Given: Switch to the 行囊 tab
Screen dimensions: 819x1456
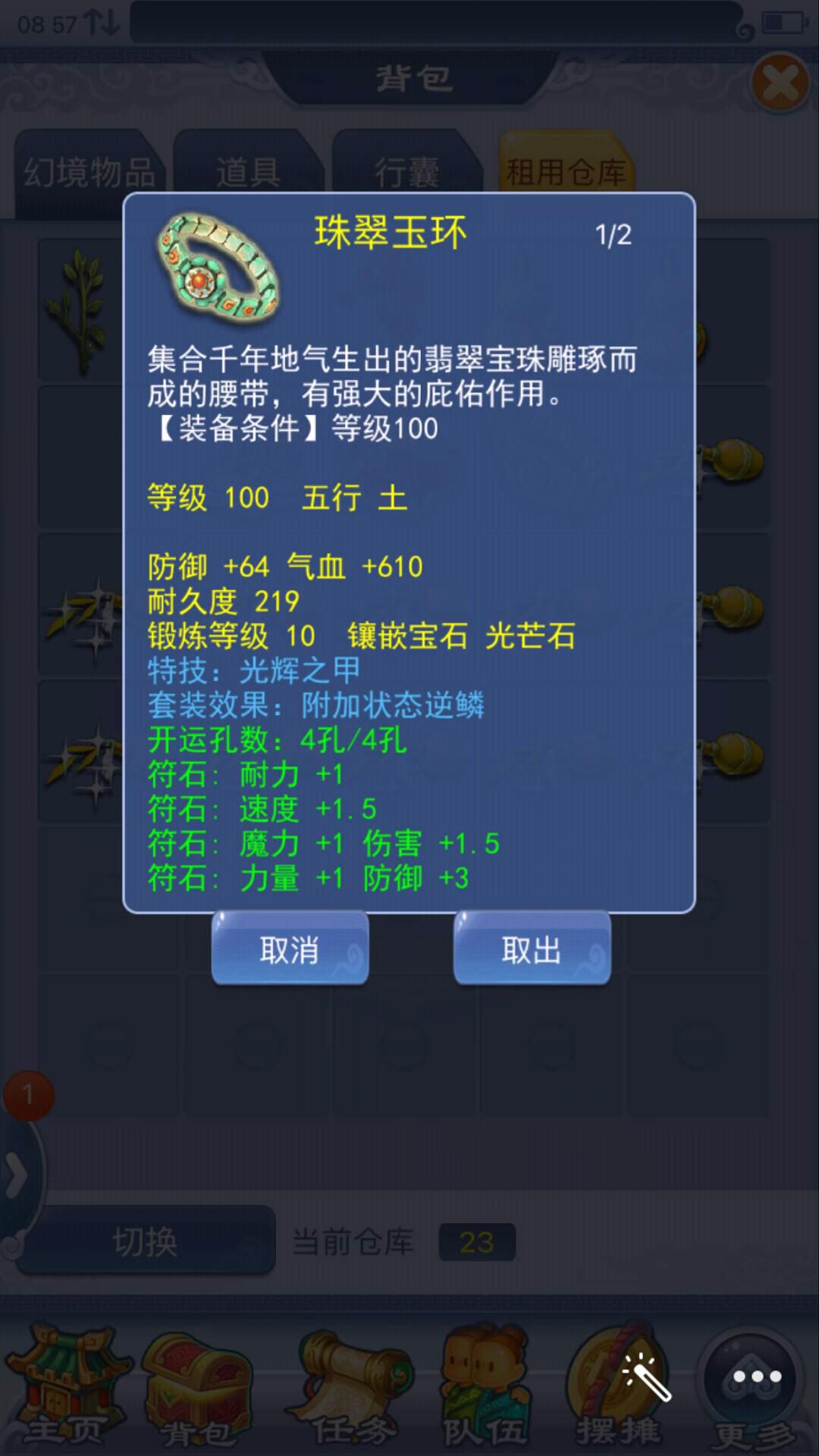Looking at the screenshot, I should point(407,172).
